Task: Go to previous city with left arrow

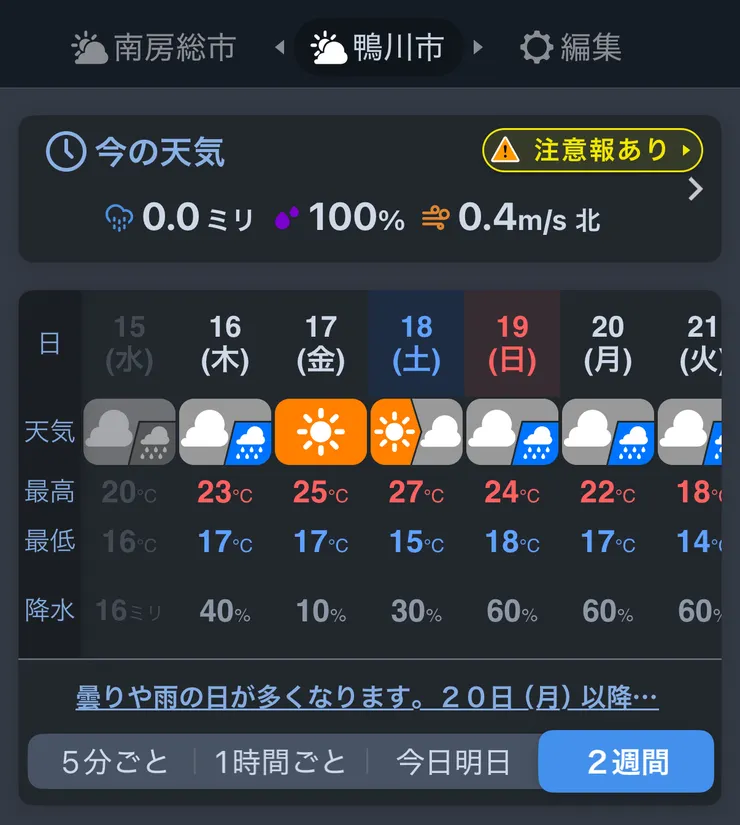Action: tap(279, 48)
